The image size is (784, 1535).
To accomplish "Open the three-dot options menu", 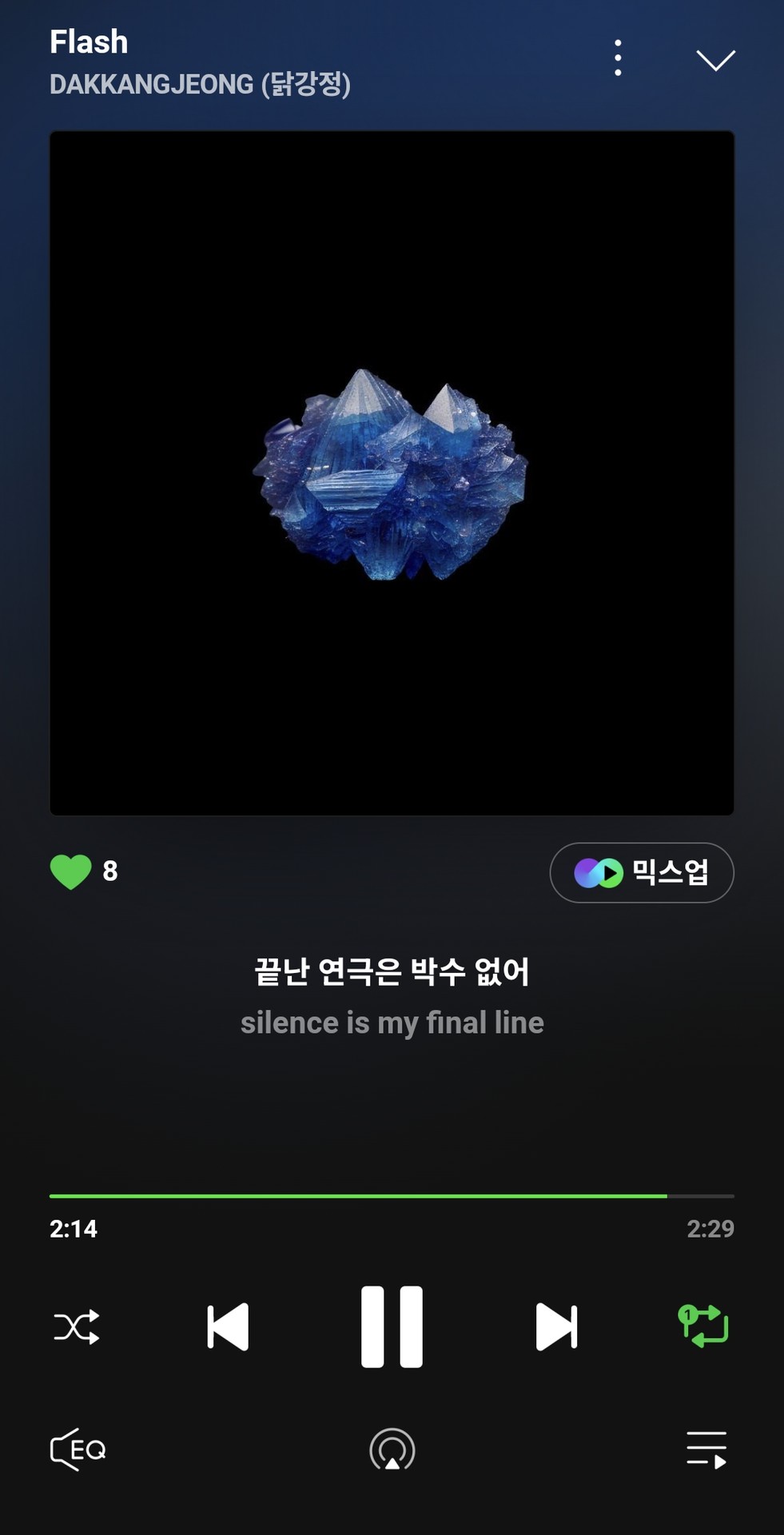I will pos(617,58).
